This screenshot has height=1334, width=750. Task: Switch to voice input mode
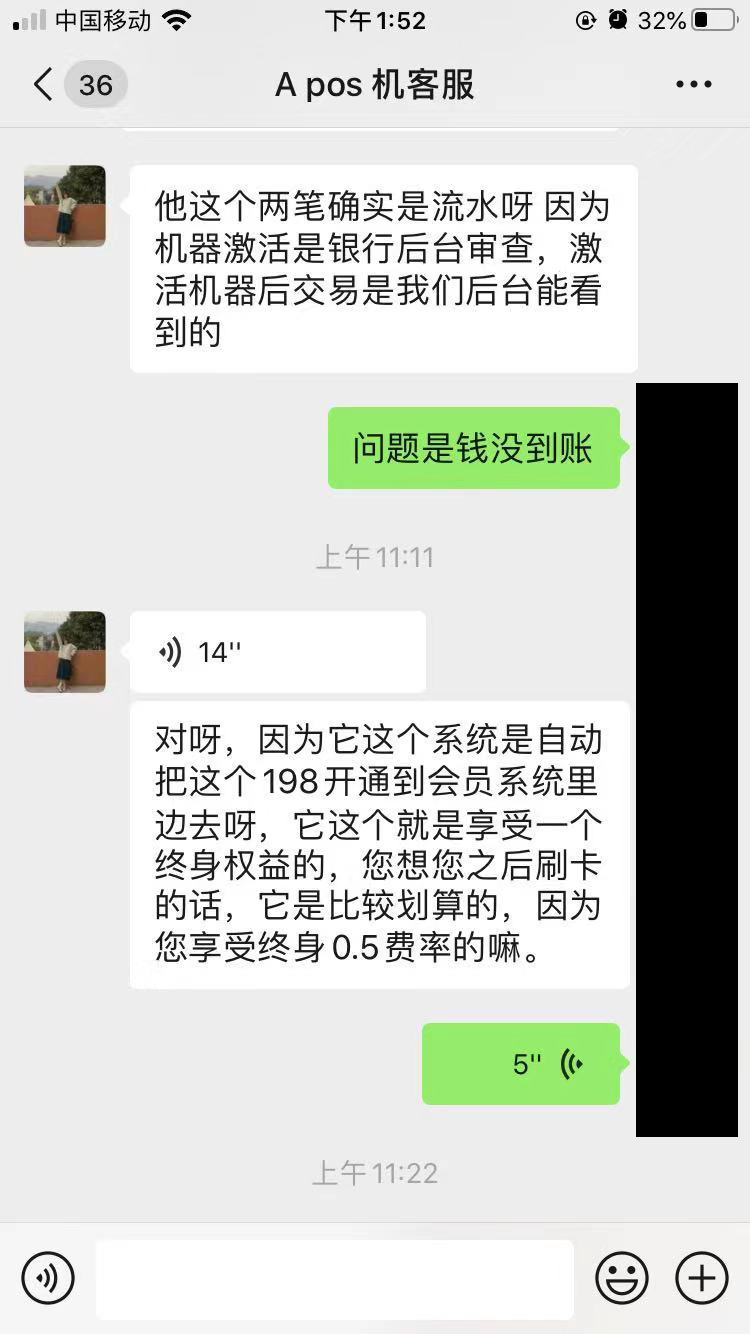(48, 1277)
